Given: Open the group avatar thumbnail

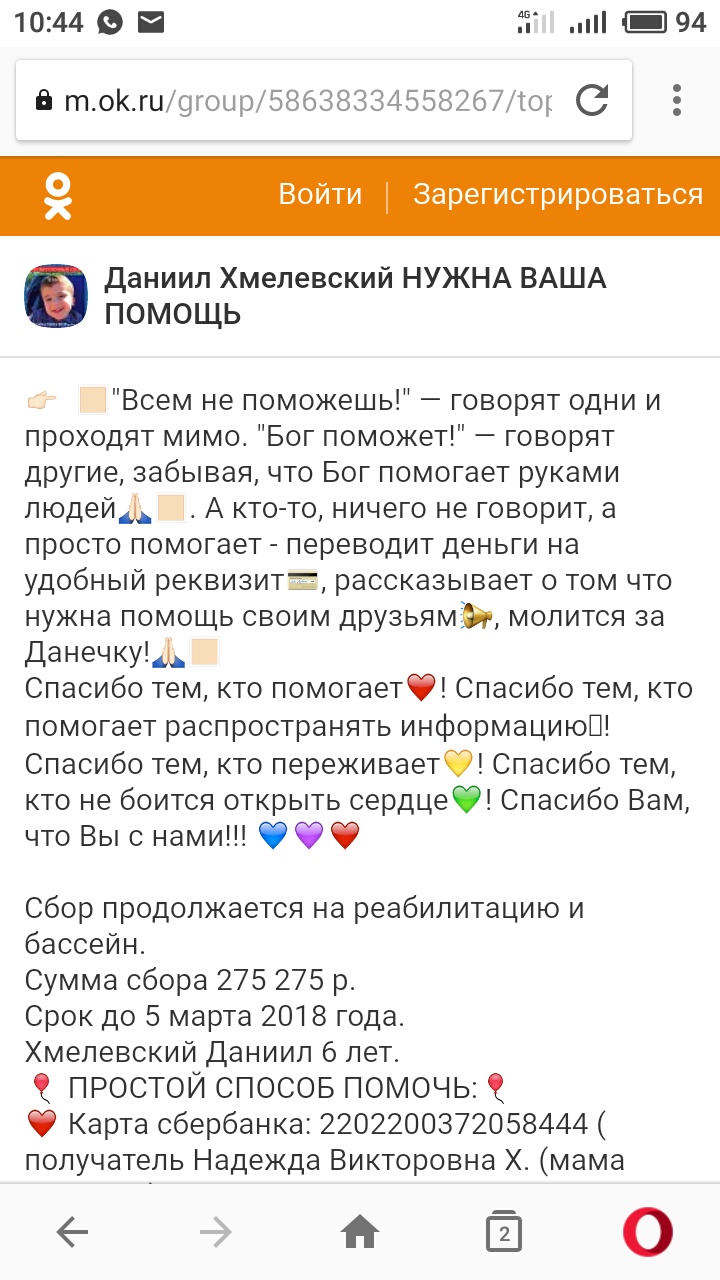Looking at the screenshot, I should click(57, 297).
